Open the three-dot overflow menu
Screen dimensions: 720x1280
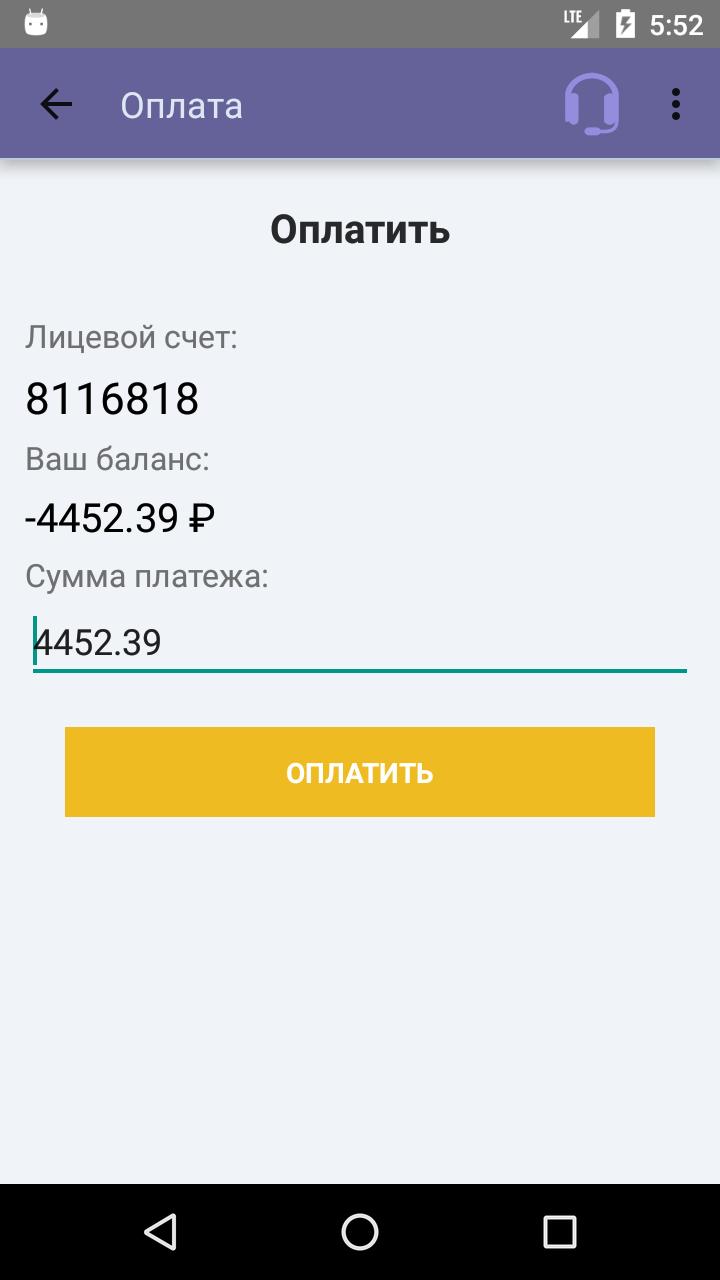(676, 105)
